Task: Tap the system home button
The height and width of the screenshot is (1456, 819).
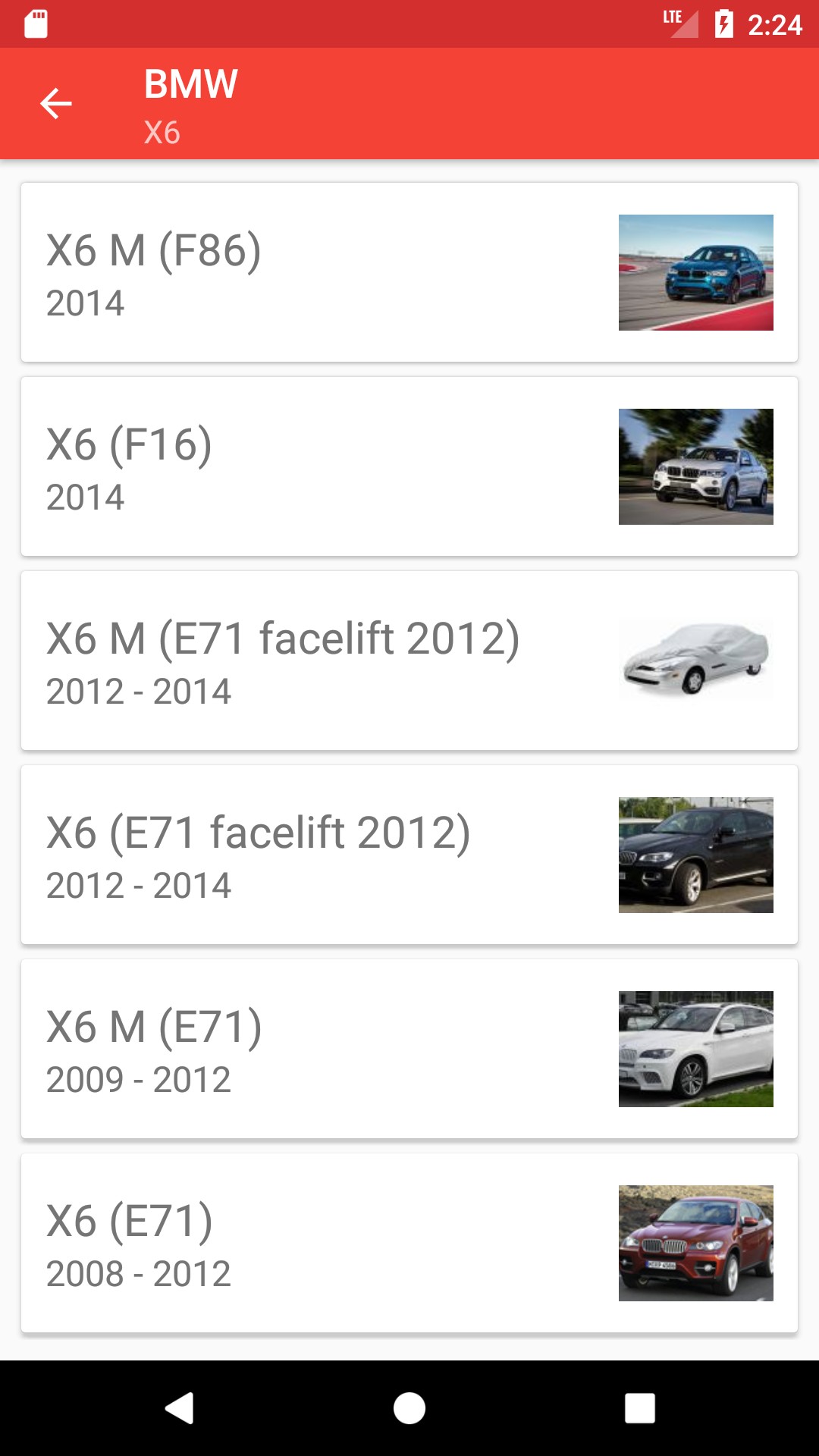Action: coord(409,1408)
